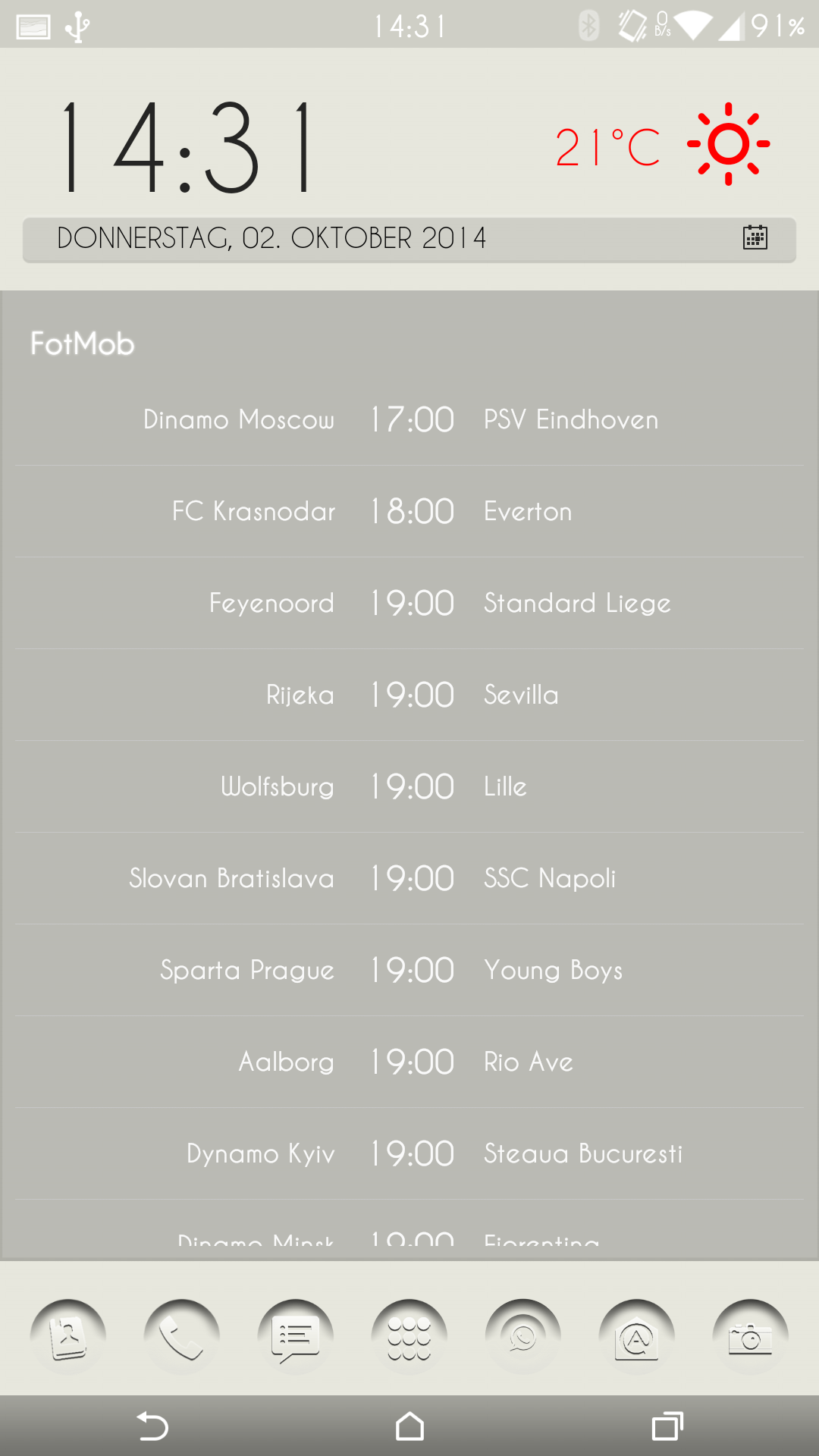View the Feyenoord vs Standard Liege match

tap(409, 603)
